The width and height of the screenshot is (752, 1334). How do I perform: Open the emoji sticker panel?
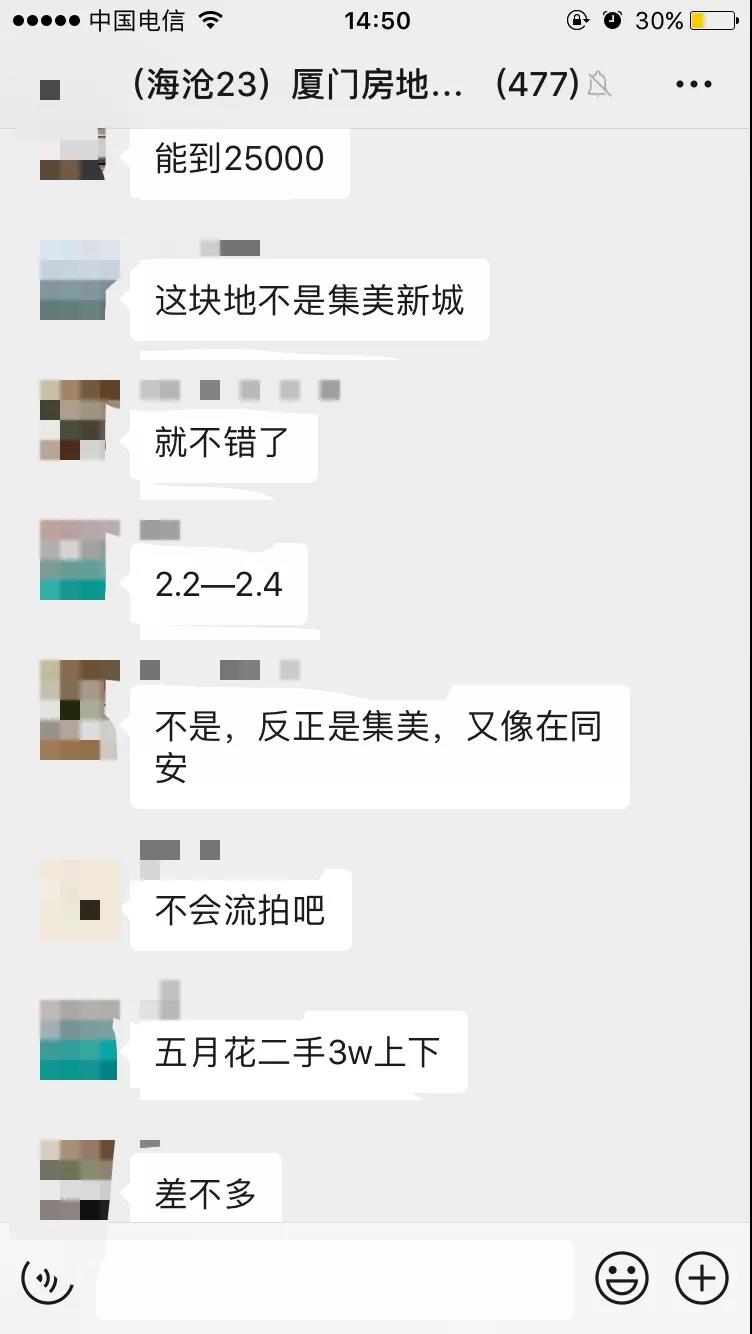tap(622, 1278)
